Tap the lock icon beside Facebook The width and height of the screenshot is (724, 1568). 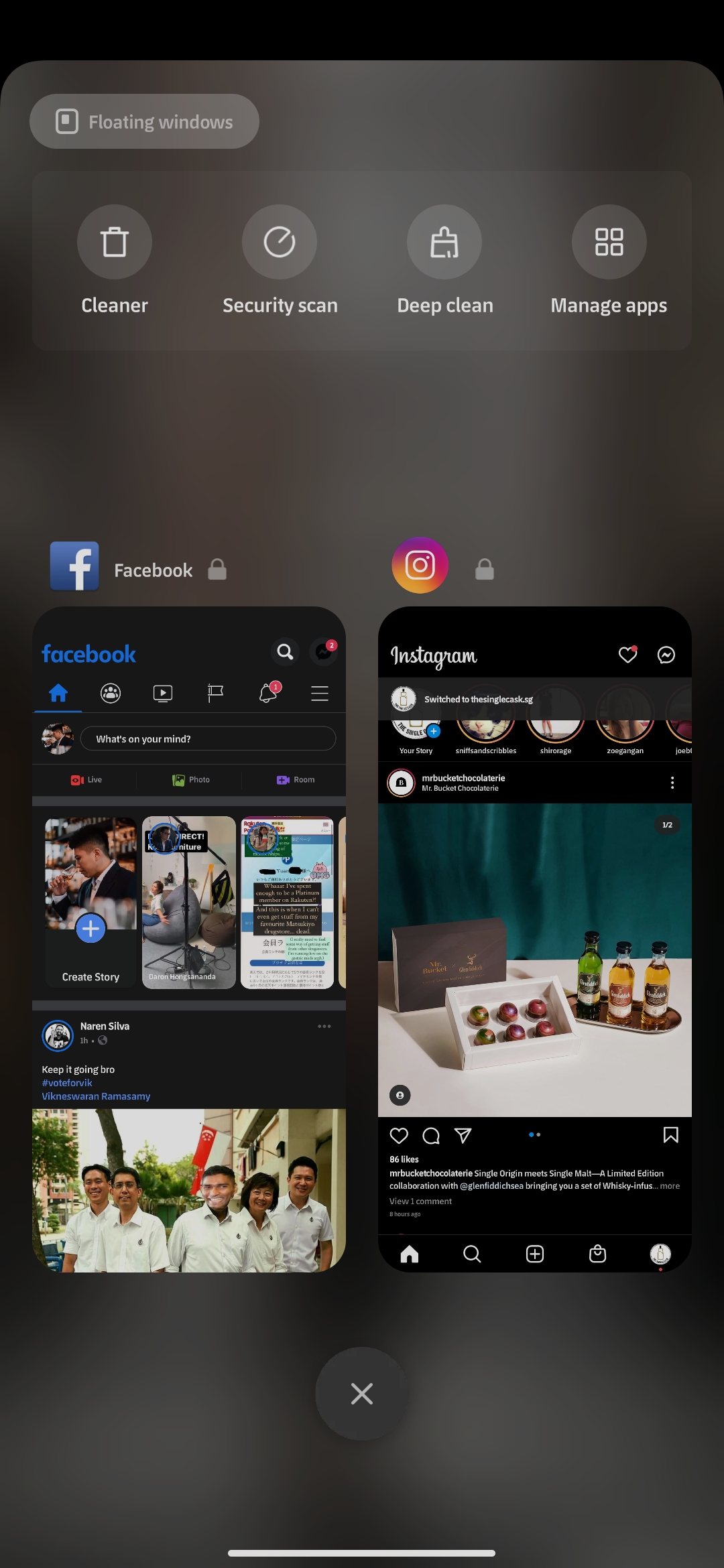pos(217,570)
